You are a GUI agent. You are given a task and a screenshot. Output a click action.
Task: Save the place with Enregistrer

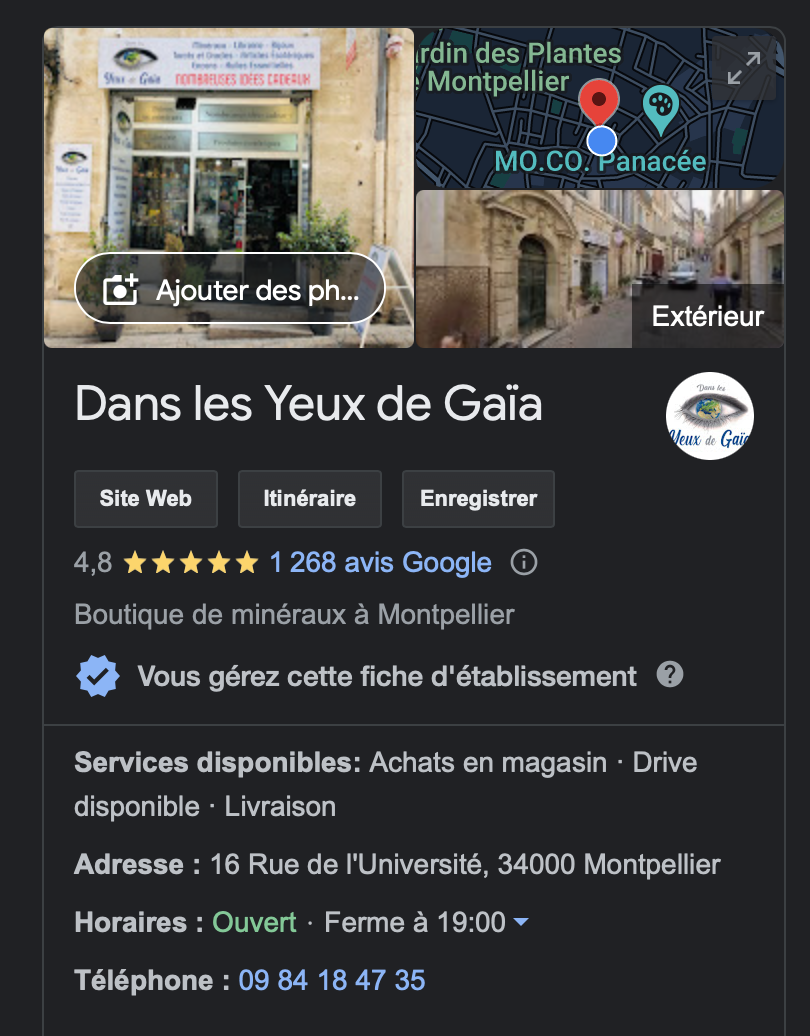pyautogui.click(x=478, y=498)
